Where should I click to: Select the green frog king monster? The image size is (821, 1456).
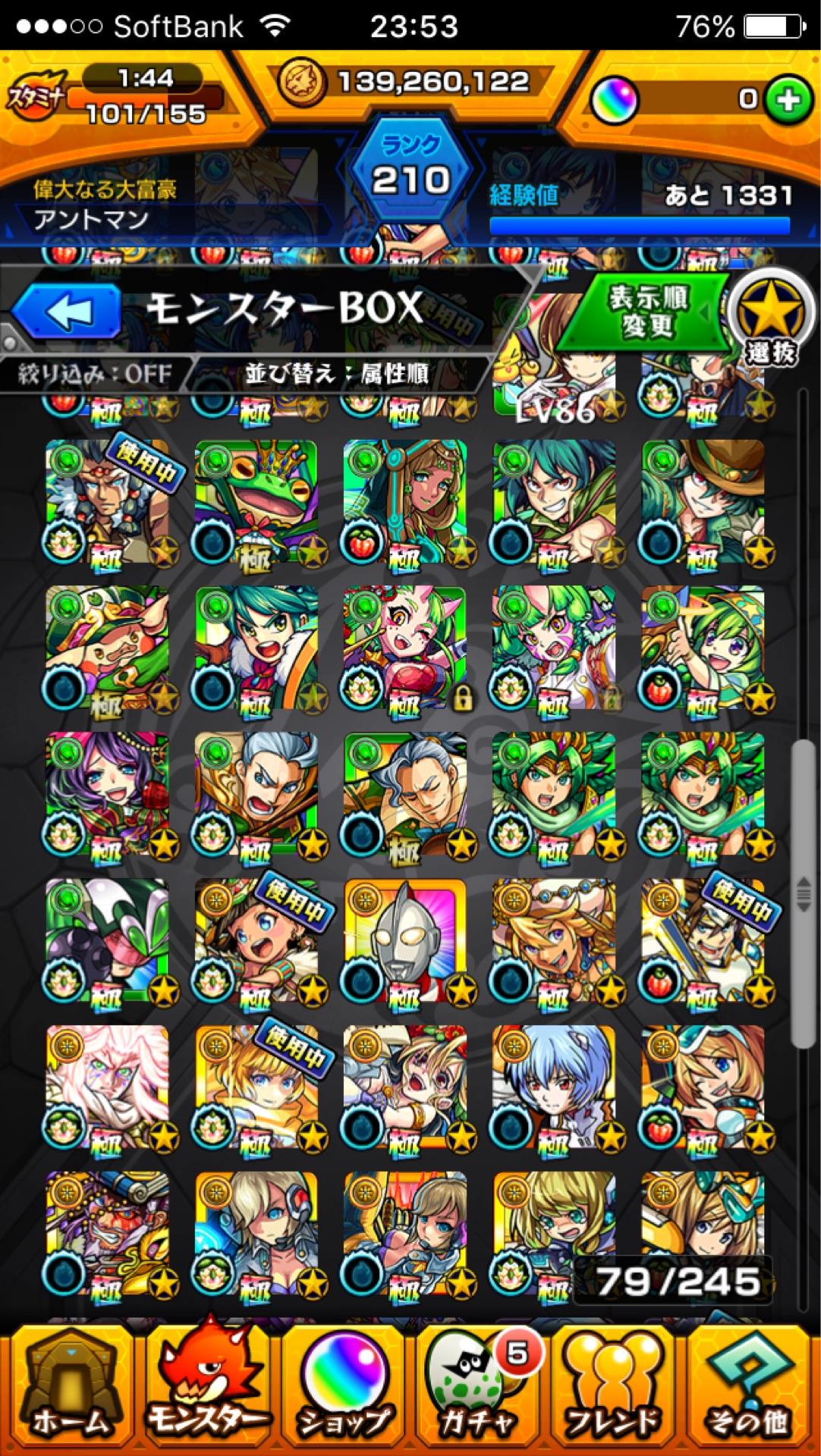(x=256, y=502)
